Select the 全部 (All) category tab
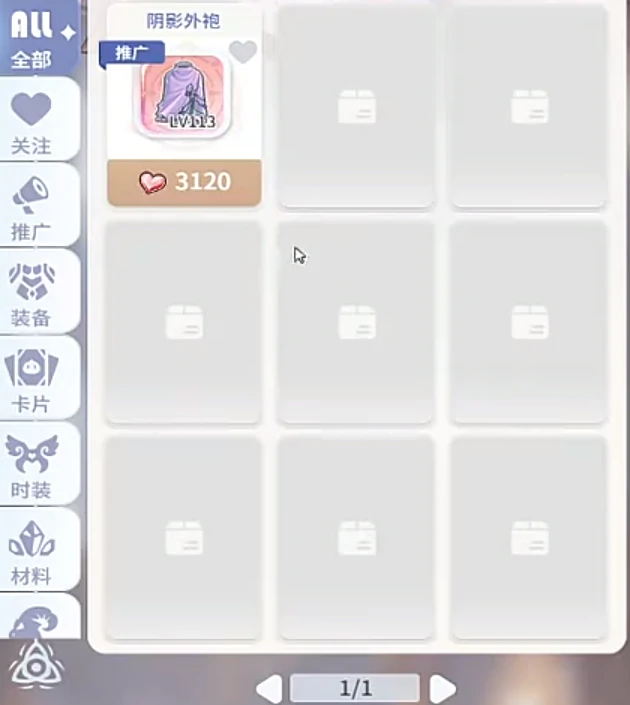The width and height of the screenshot is (630, 705). [x=38, y=38]
